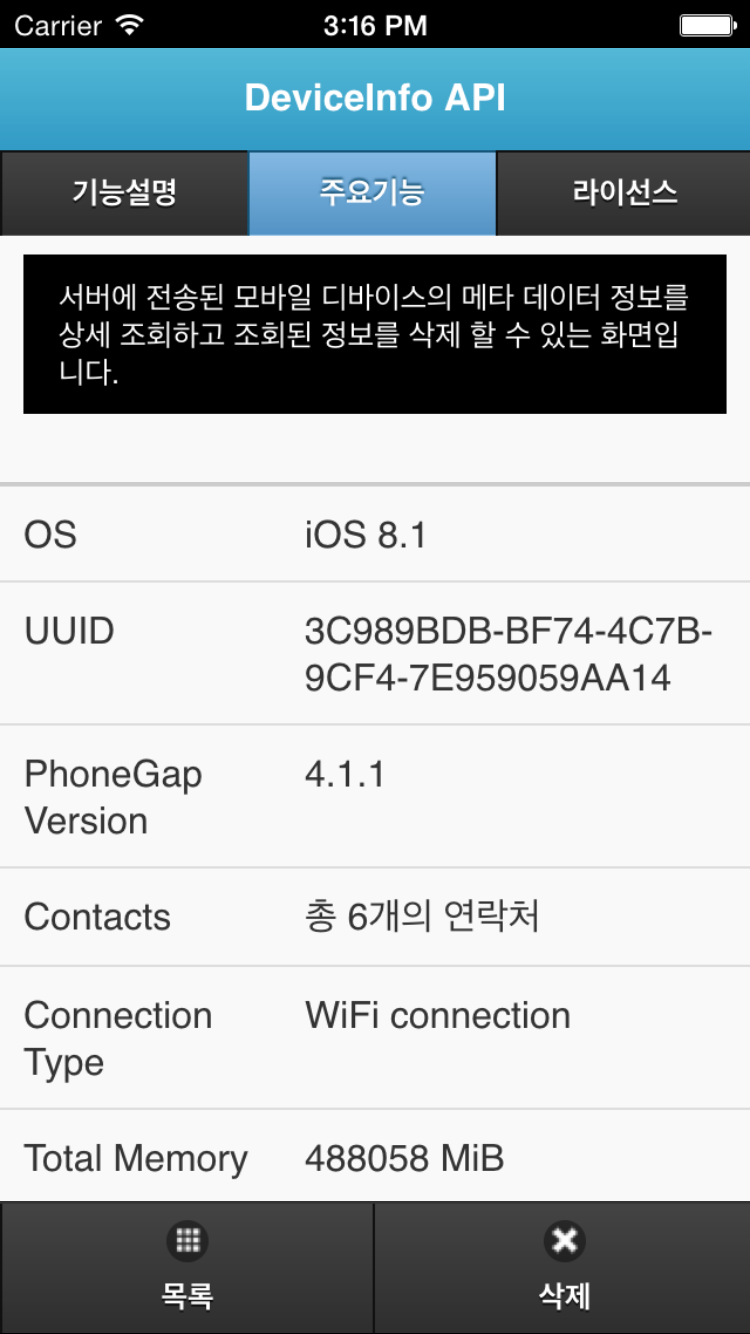Switch to the 기능설명 tab
This screenshot has height=1334, width=750.
click(124, 193)
